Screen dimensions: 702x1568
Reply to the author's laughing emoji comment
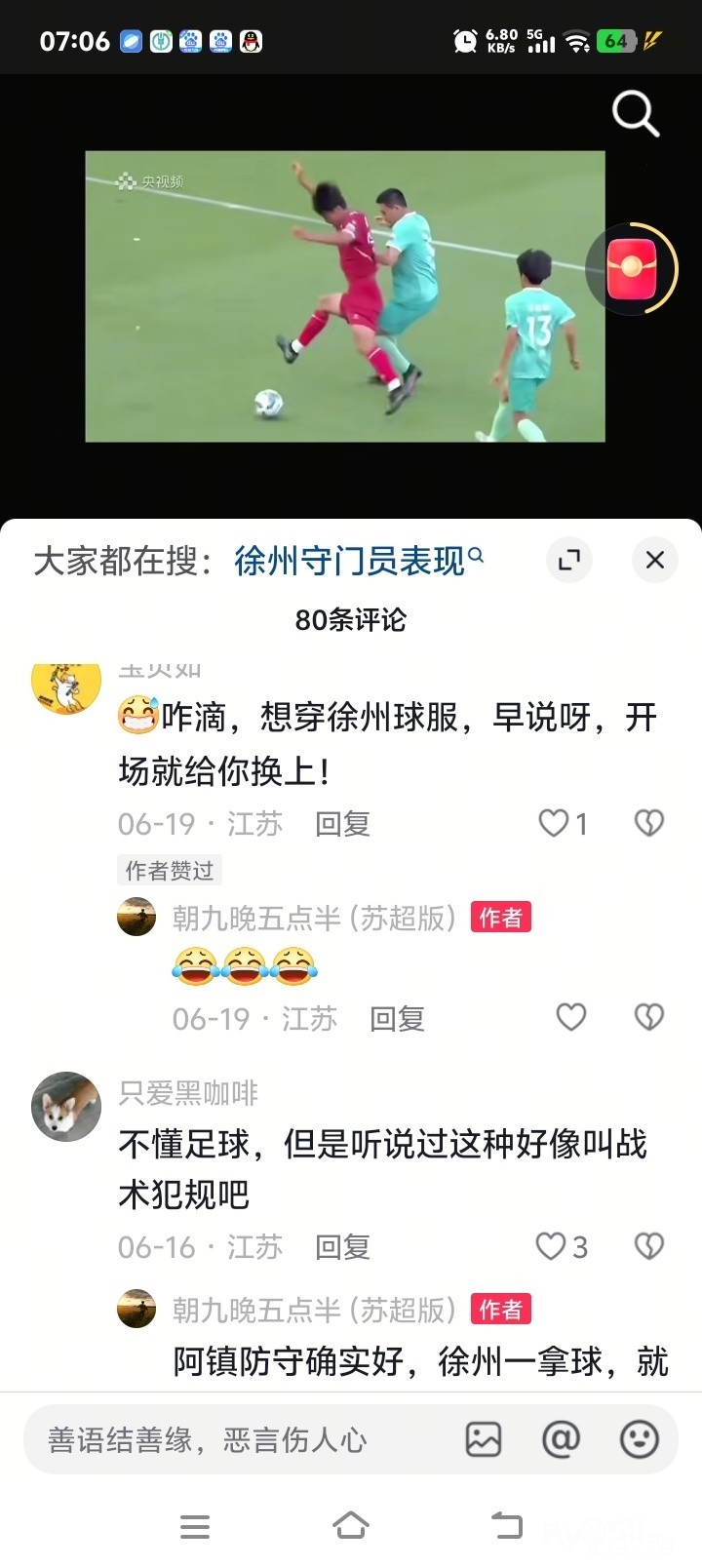(x=397, y=1019)
